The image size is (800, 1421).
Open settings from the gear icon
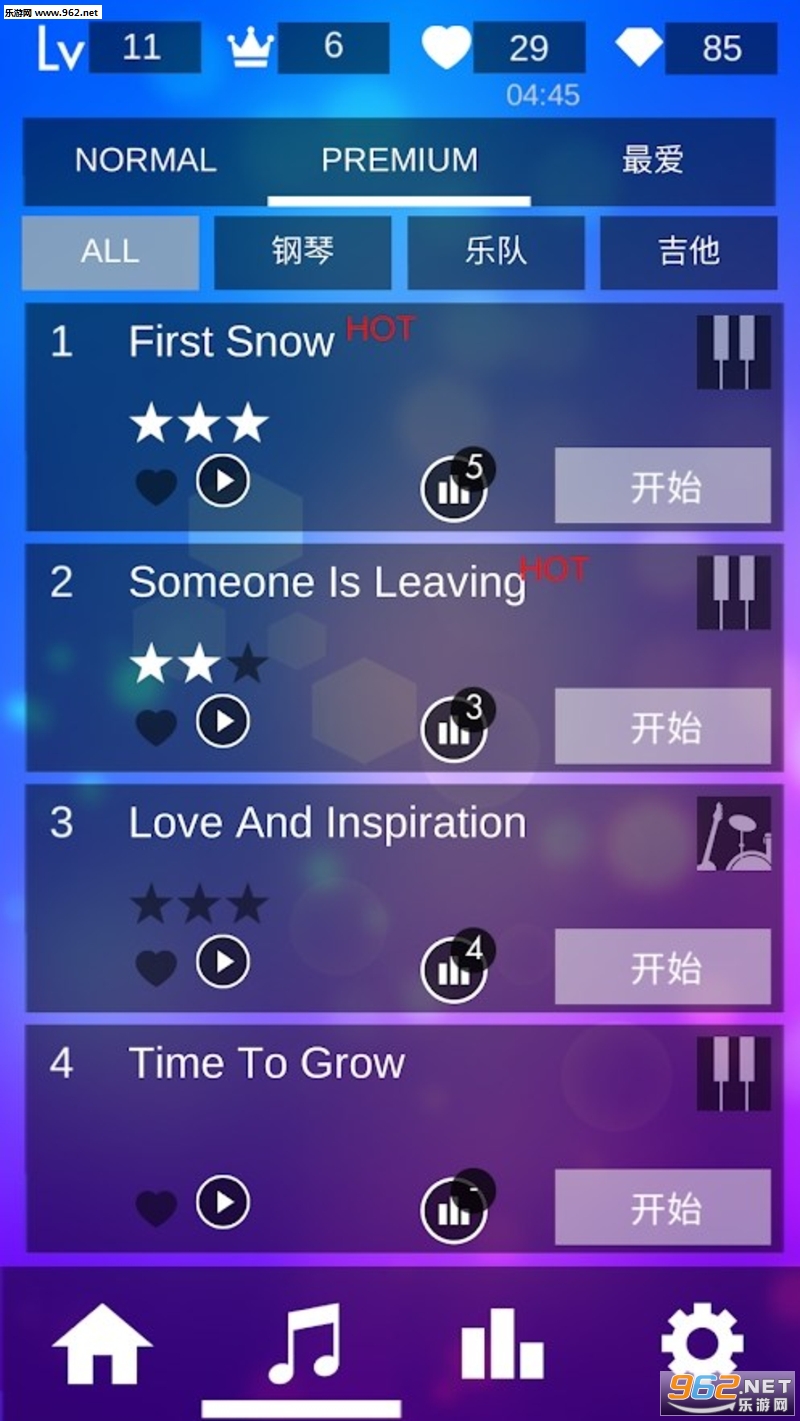pyautogui.click(x=702, y=1345)
